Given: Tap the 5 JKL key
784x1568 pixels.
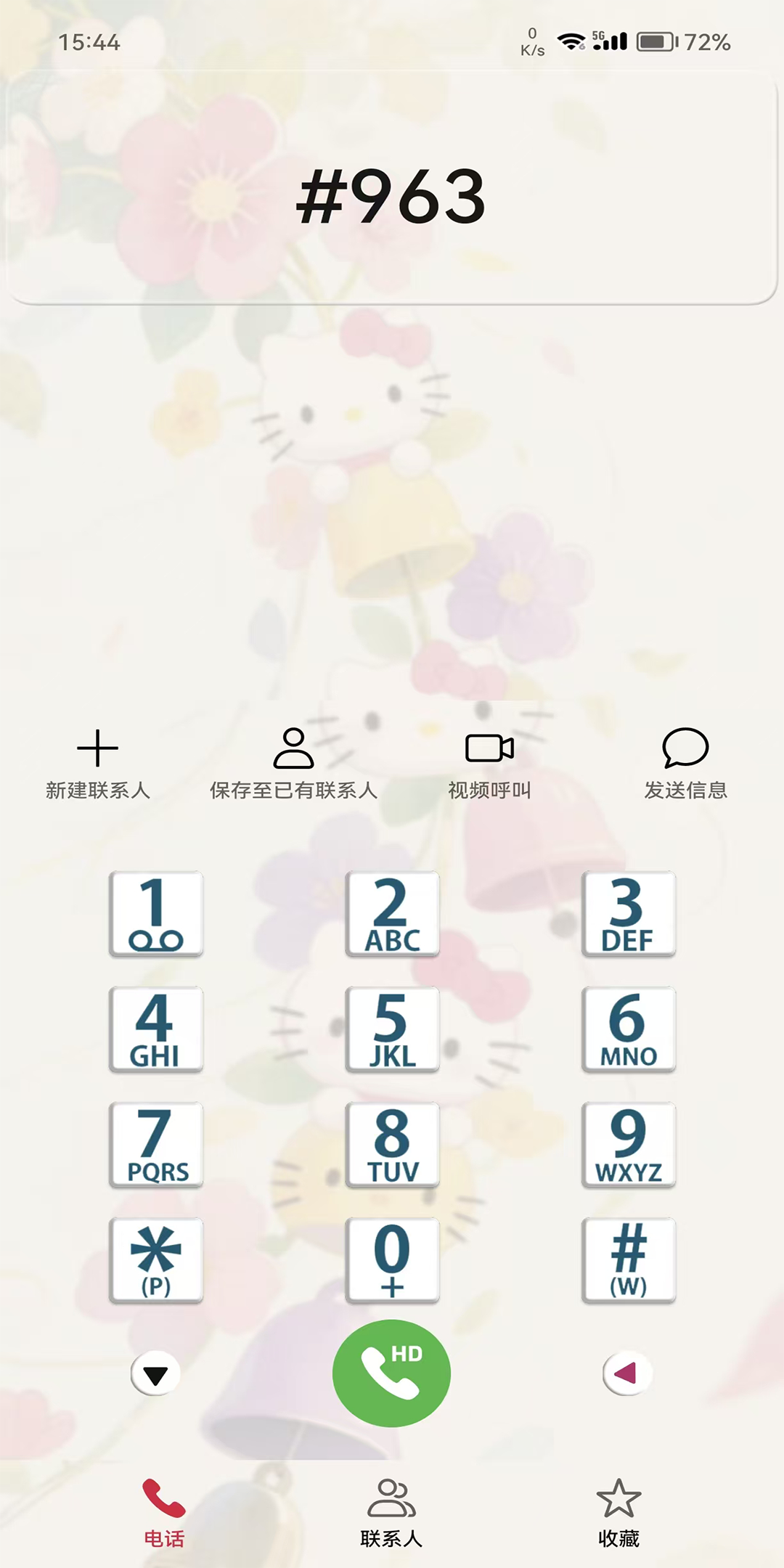Looking at the screenshot, I should [x=392, y=1029].
